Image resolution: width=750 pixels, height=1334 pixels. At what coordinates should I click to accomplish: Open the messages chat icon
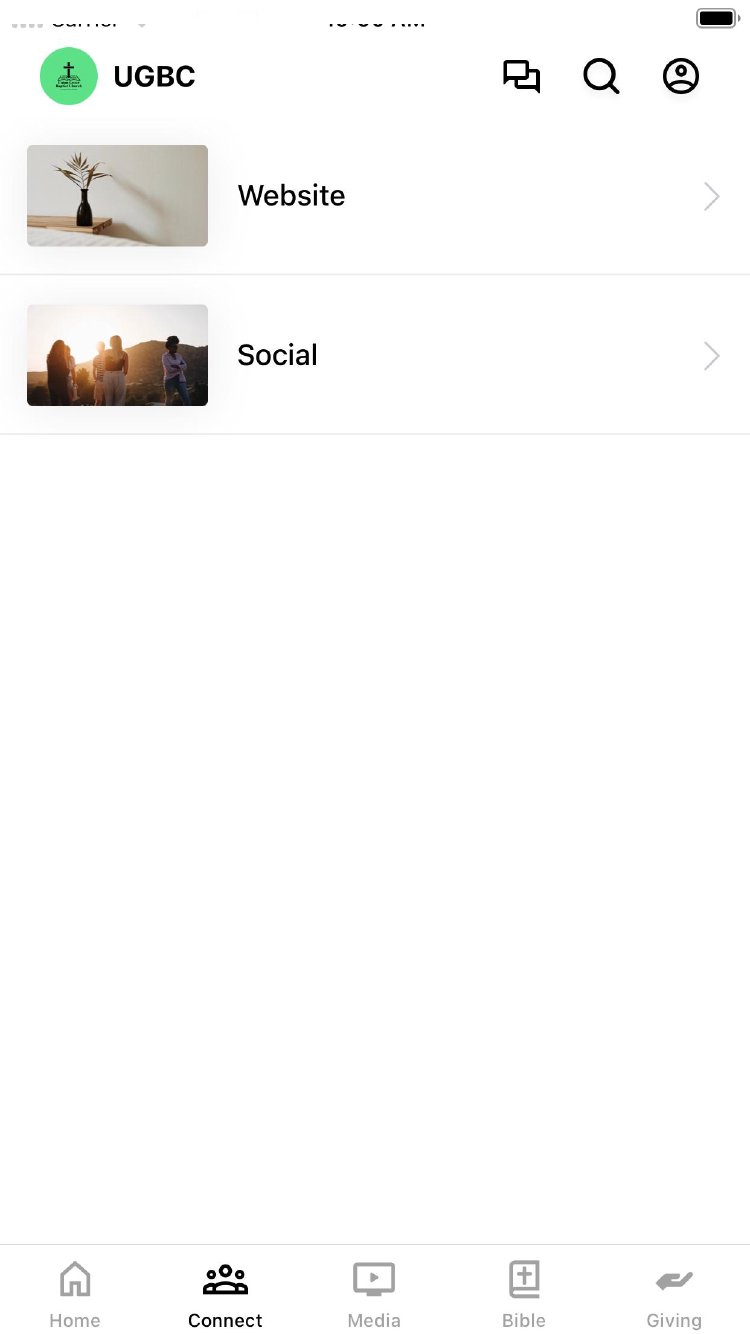[521, 77]
